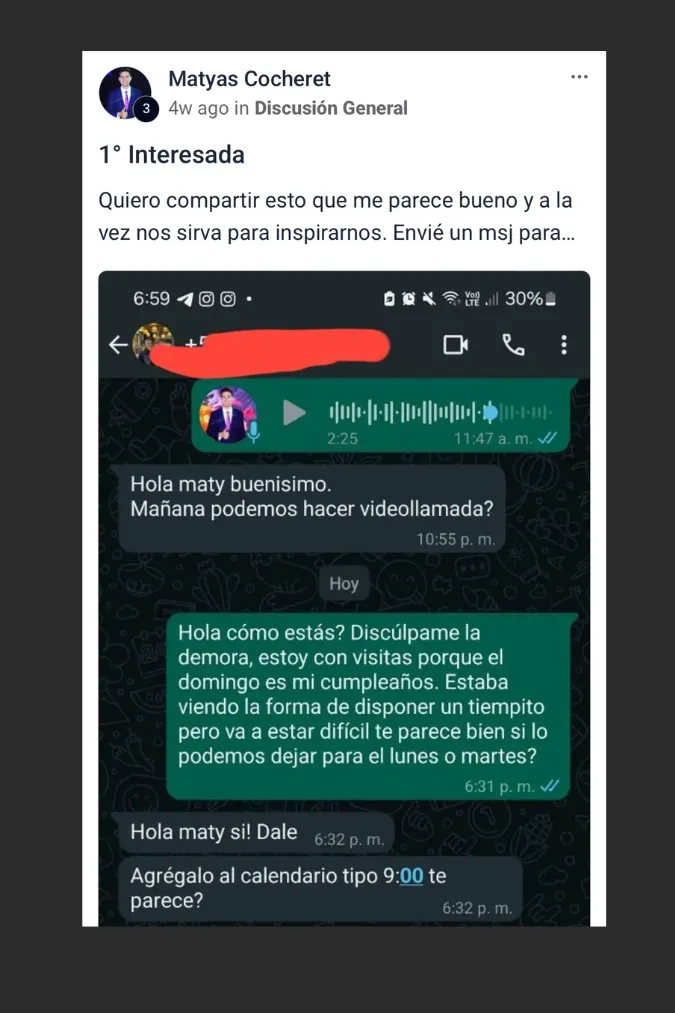
Task: Open Matyas Cocheret's profile picture
Action: 124,93
